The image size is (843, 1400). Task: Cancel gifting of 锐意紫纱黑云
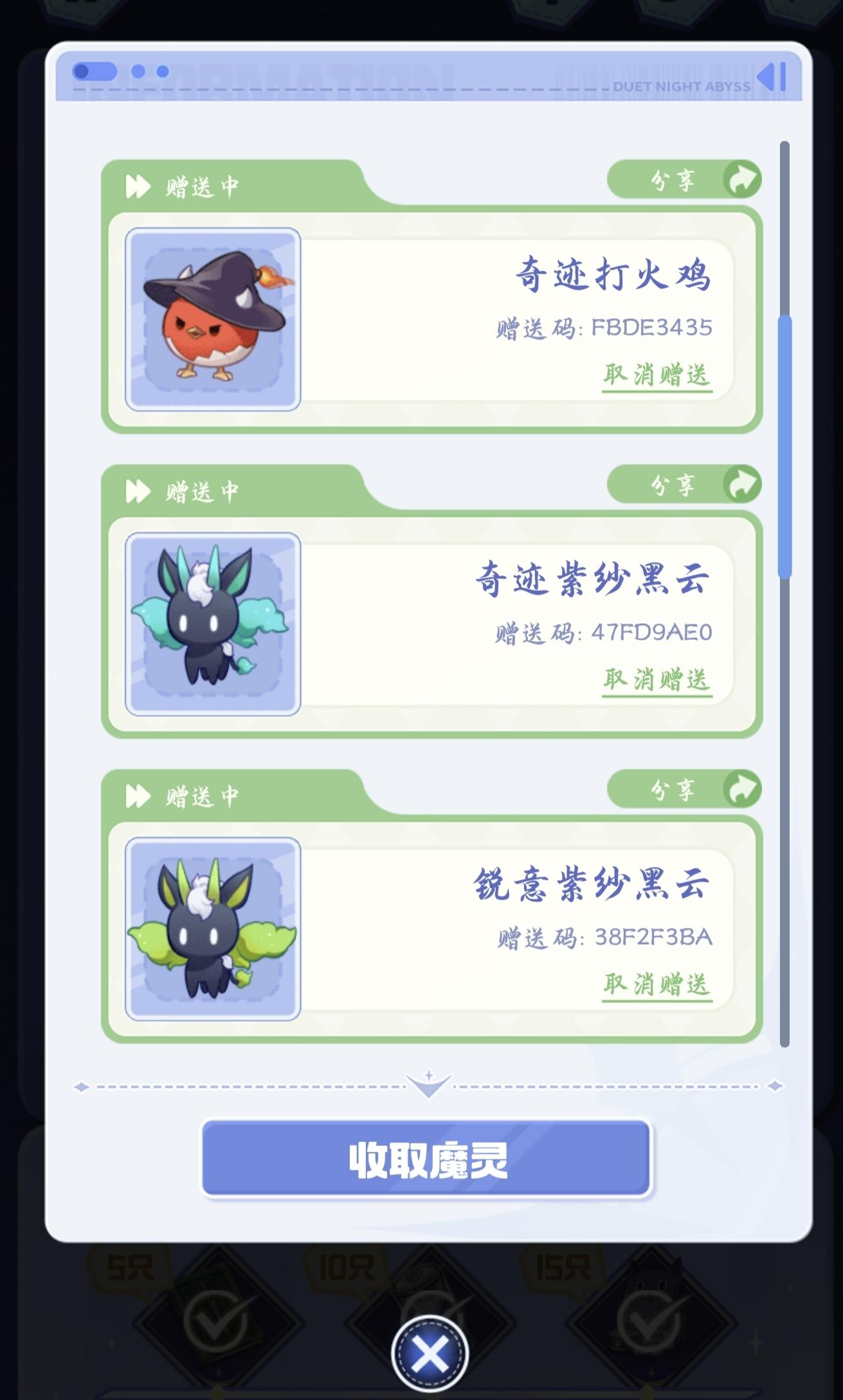pos(657,984)
